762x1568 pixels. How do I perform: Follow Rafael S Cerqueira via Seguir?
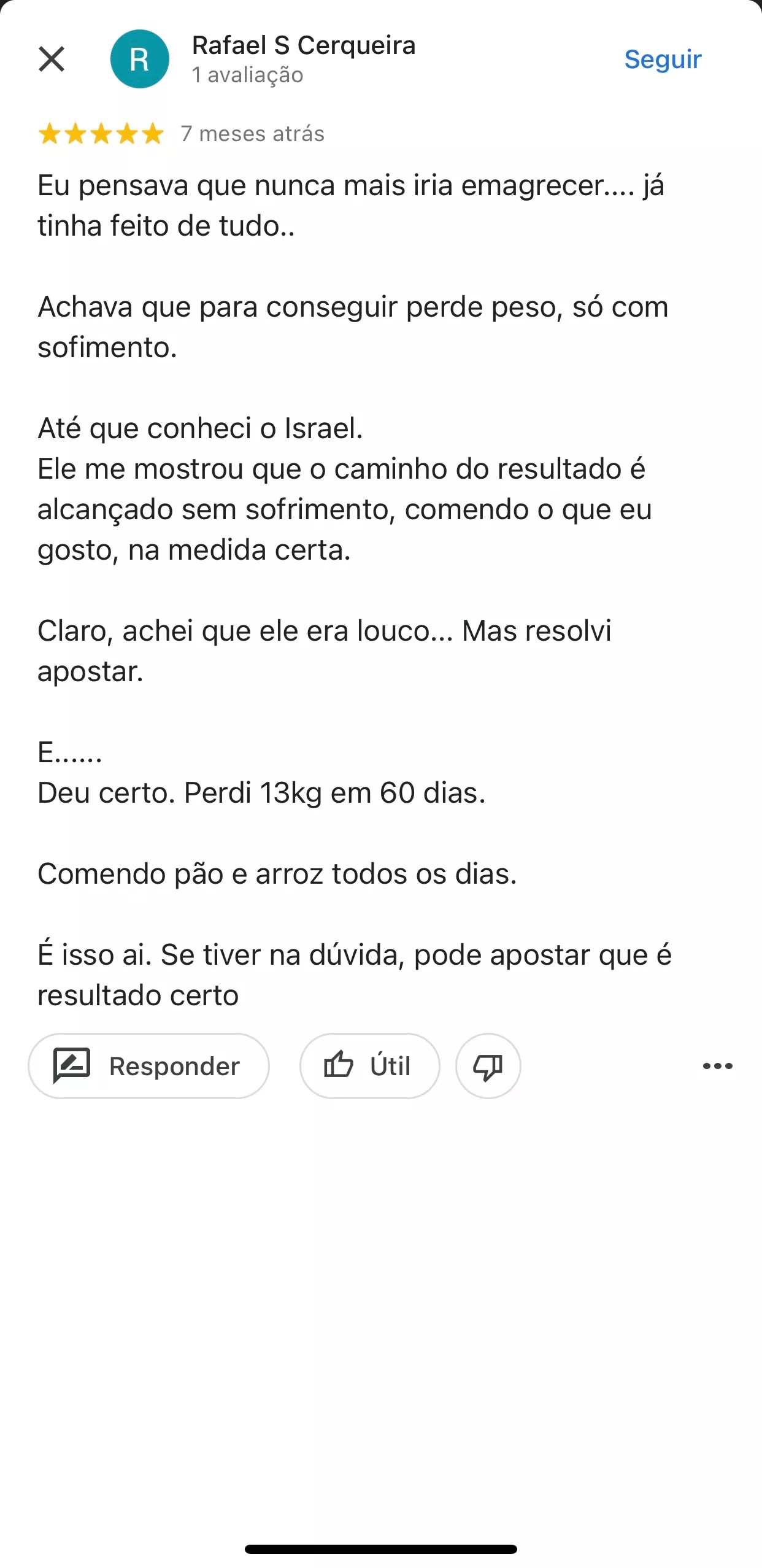663,60
